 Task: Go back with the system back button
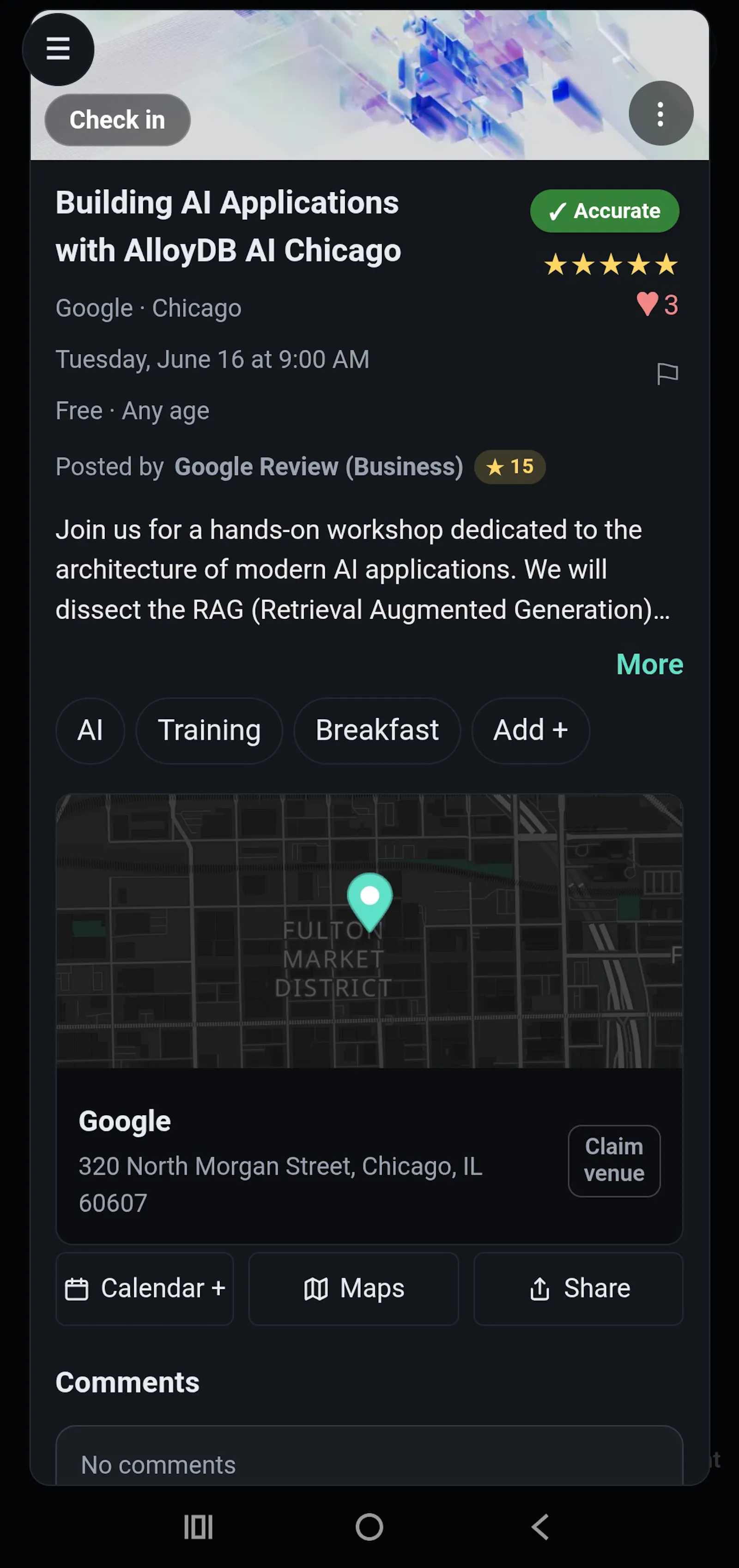pos(540,1526)
